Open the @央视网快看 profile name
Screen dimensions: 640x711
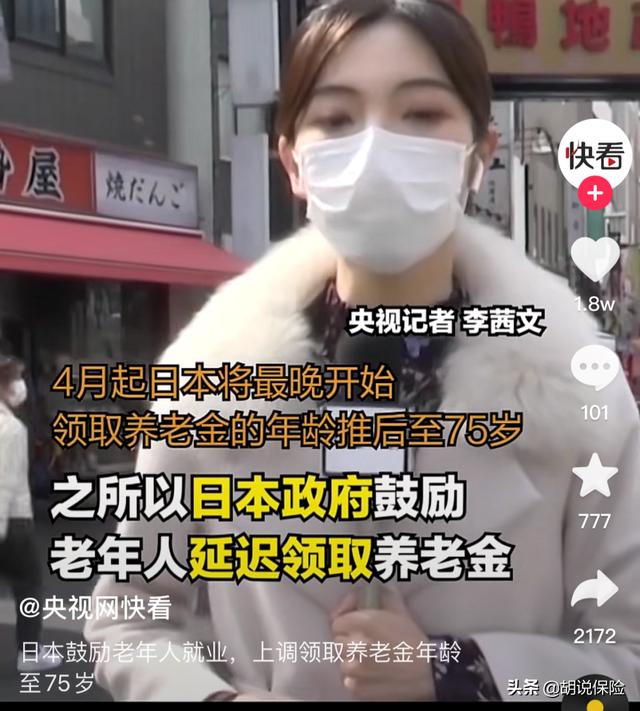coord(96,608)
